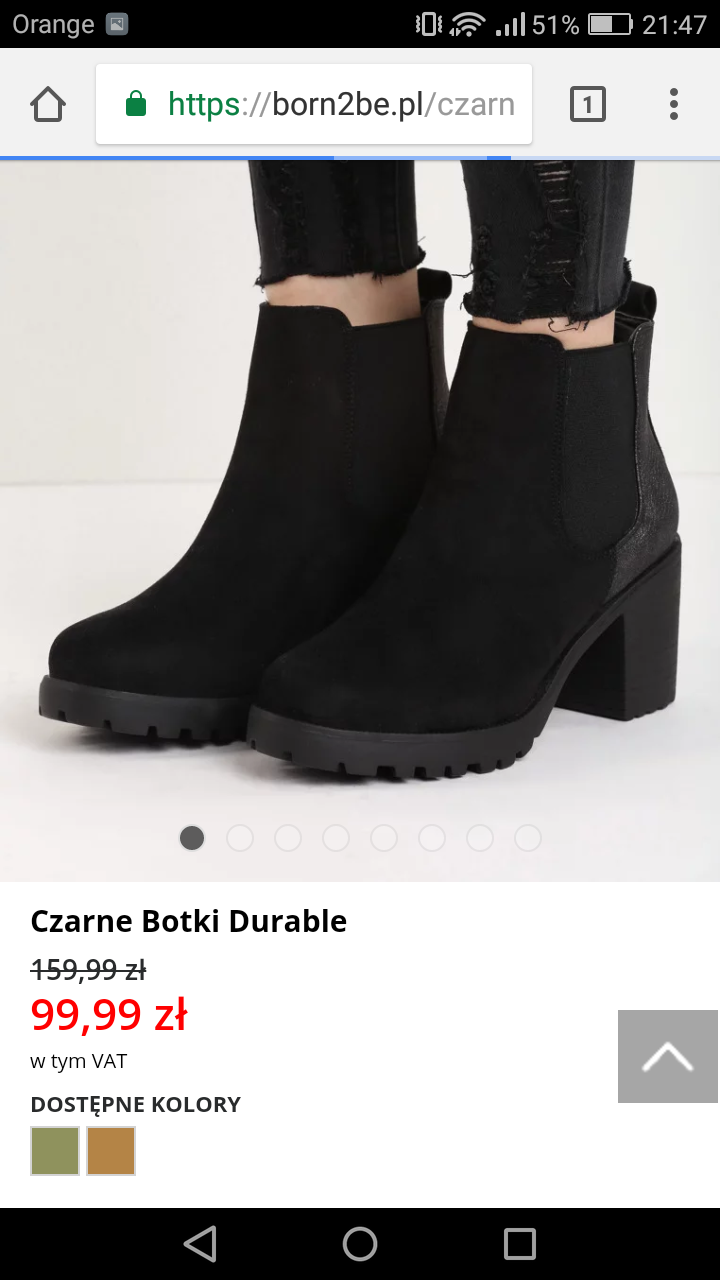Open the recent apps overview
The image size is (720, 1280).
[x=520, y=1244]
